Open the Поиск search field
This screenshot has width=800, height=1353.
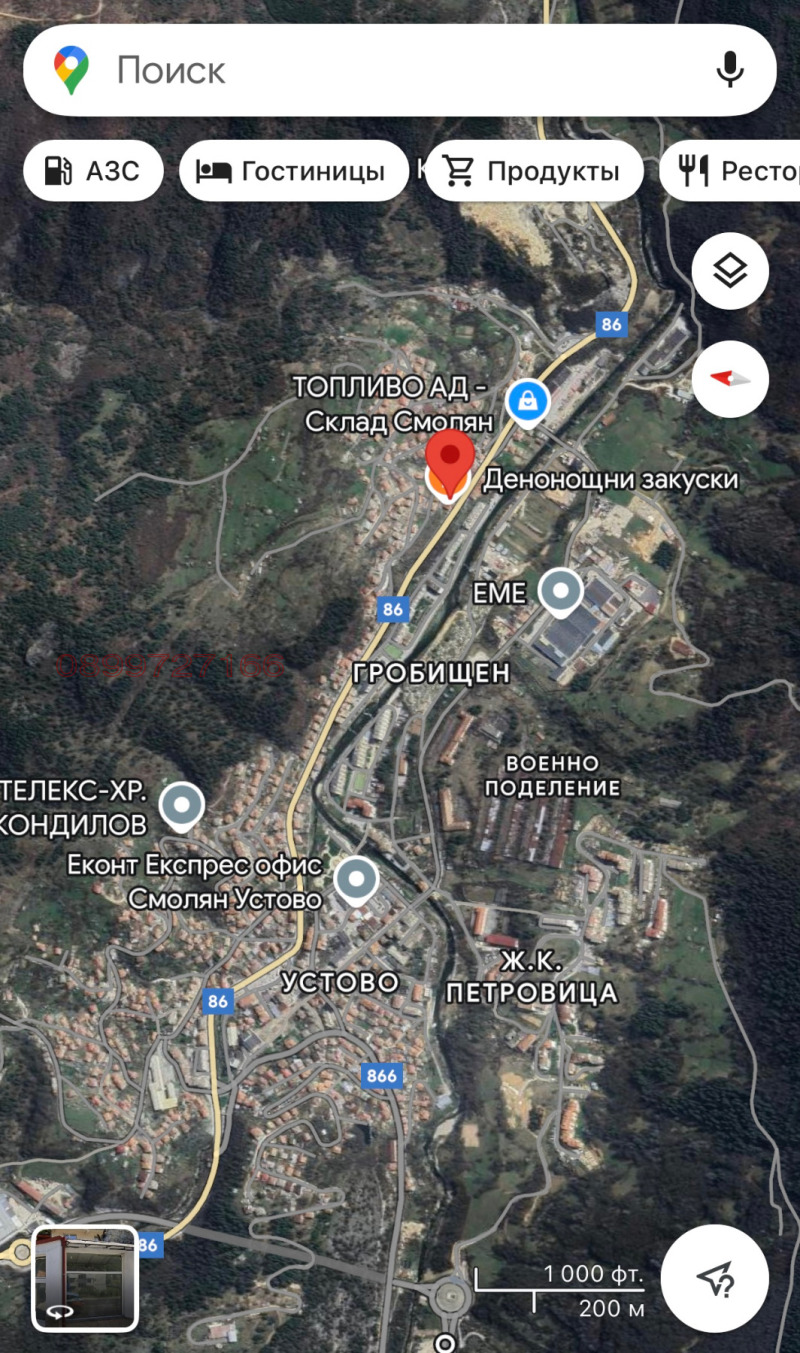click(380, 70)
